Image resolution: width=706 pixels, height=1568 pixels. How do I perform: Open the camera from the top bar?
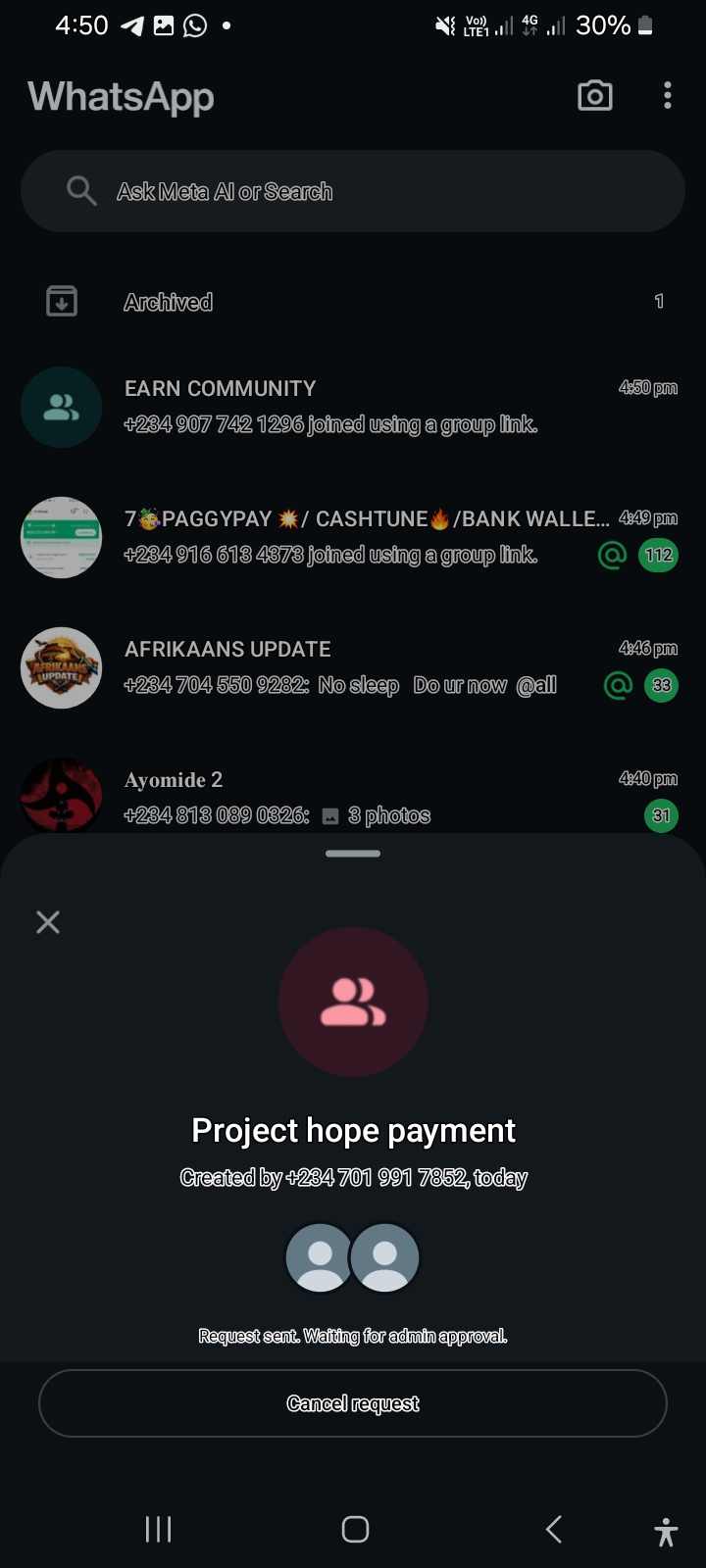click(x=595, y=96)
